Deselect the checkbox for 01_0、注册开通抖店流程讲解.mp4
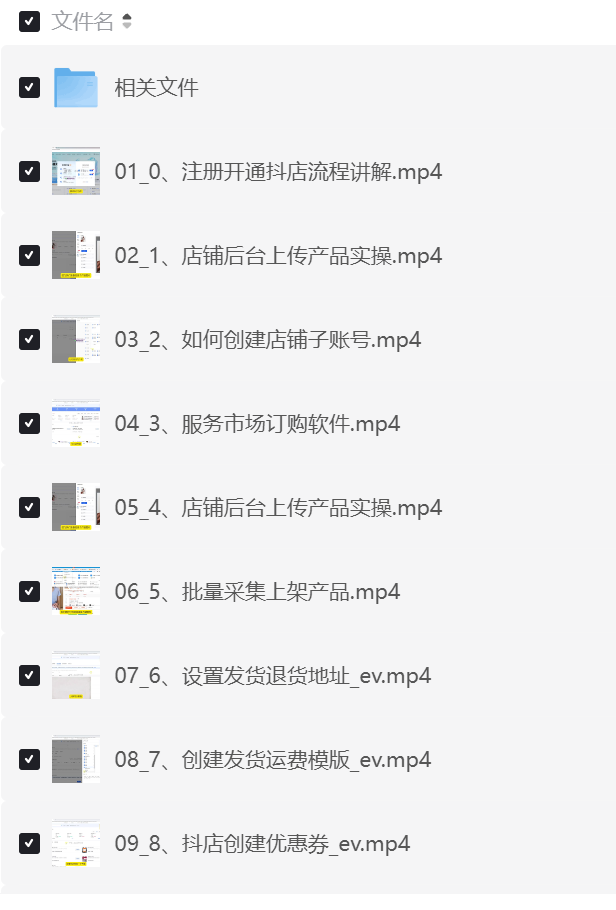The image size is (616, 910). (x=29, y=172)
